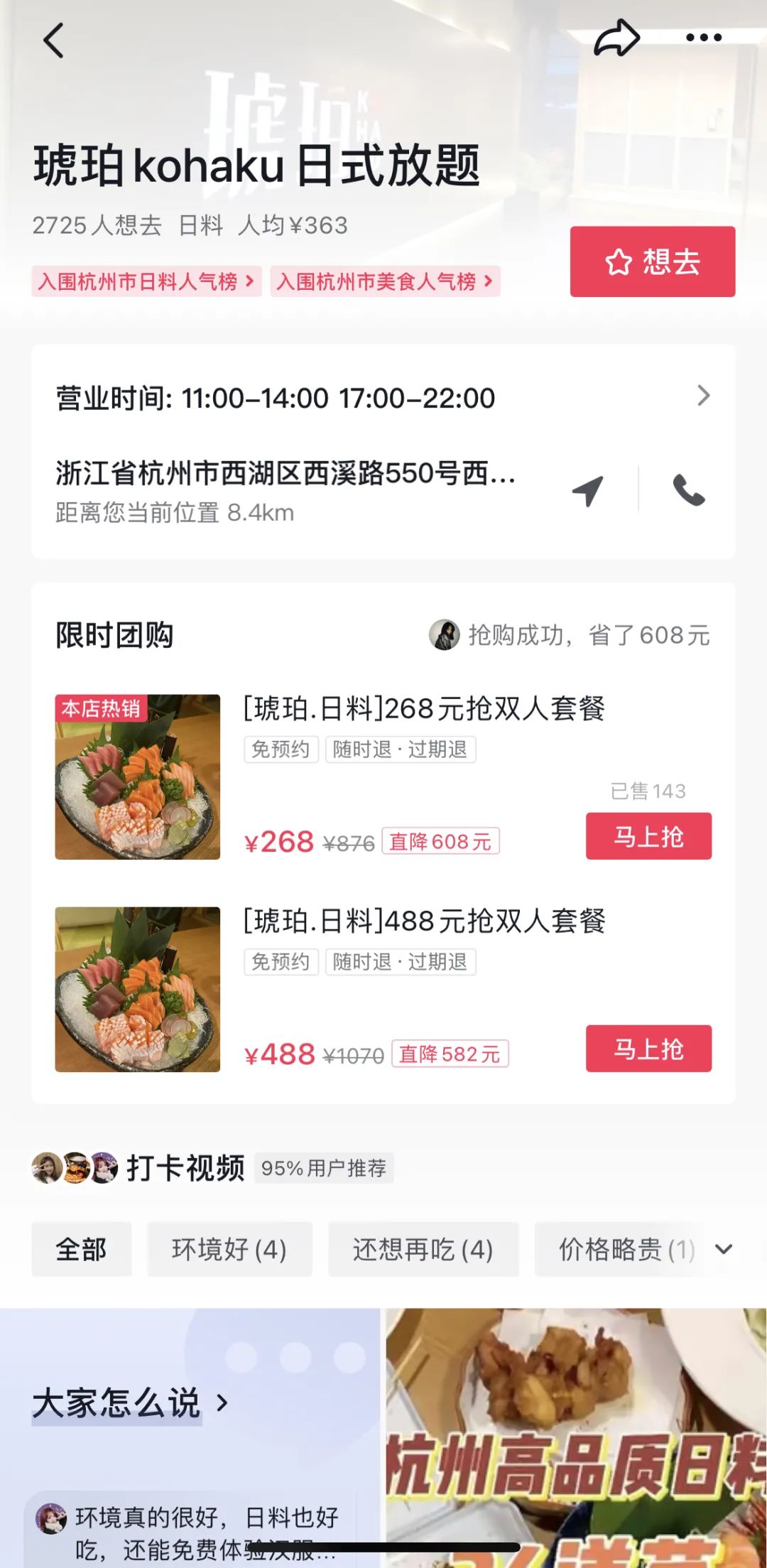Select the 全部 filter chip
The height and width of the screenshot is (1568, 767).
(82, 1249)
